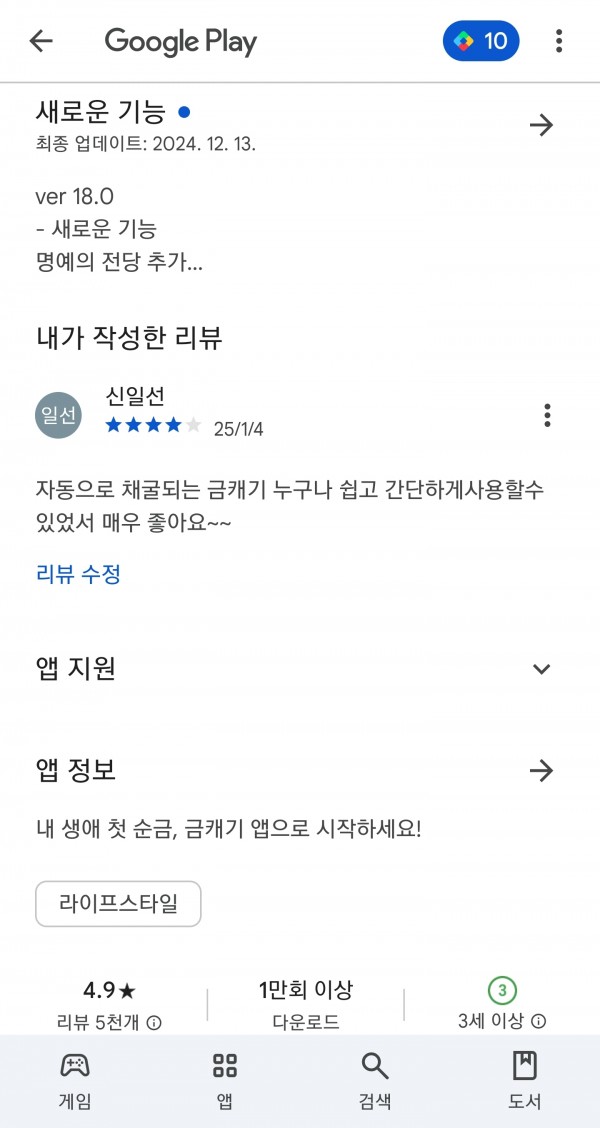Go back using the top arrow
Screen dimensions: 600x1128
[41, 41]
